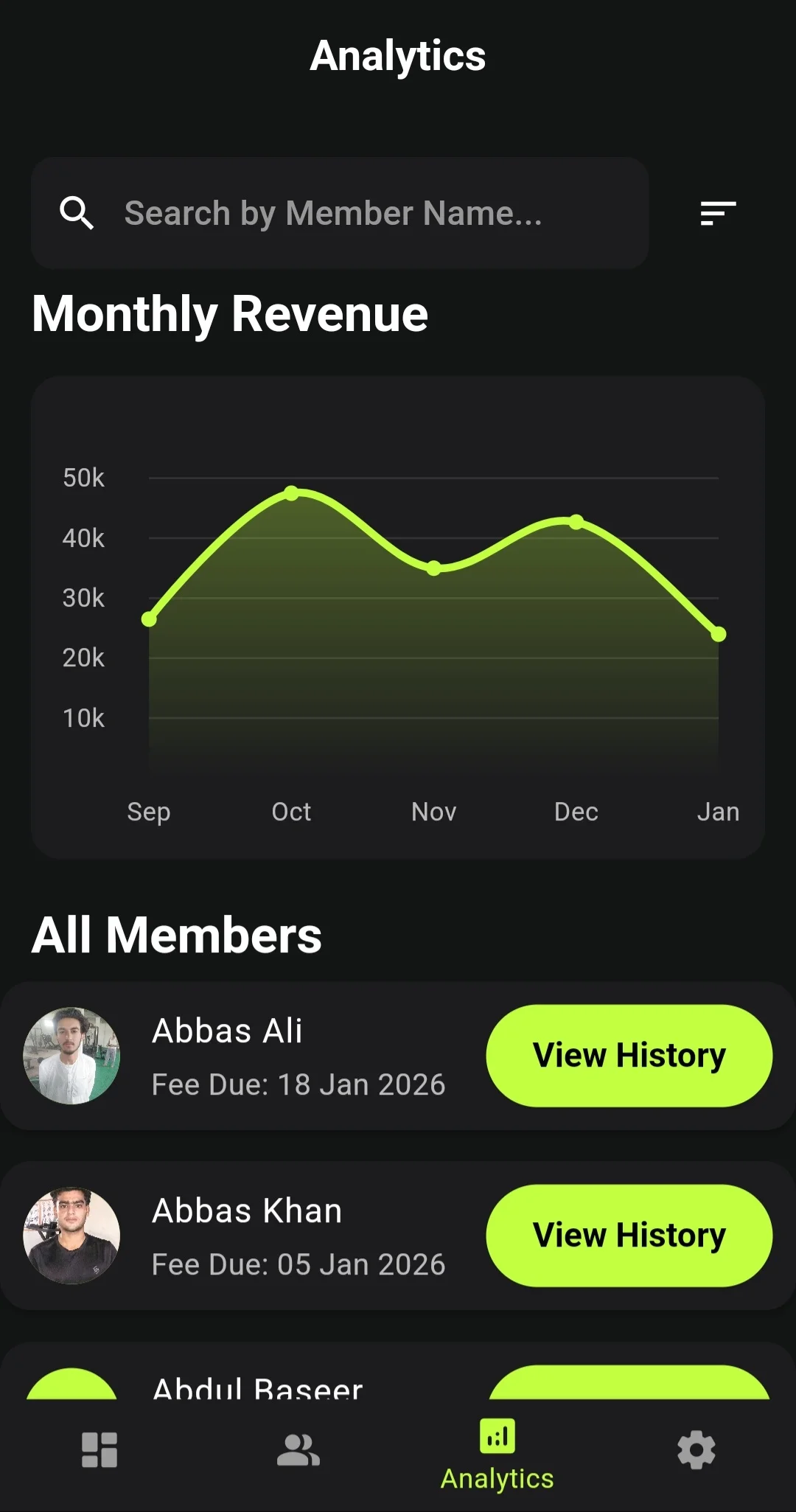Select the Analytics tab
796x1512 pixels.
[497, 1454]
